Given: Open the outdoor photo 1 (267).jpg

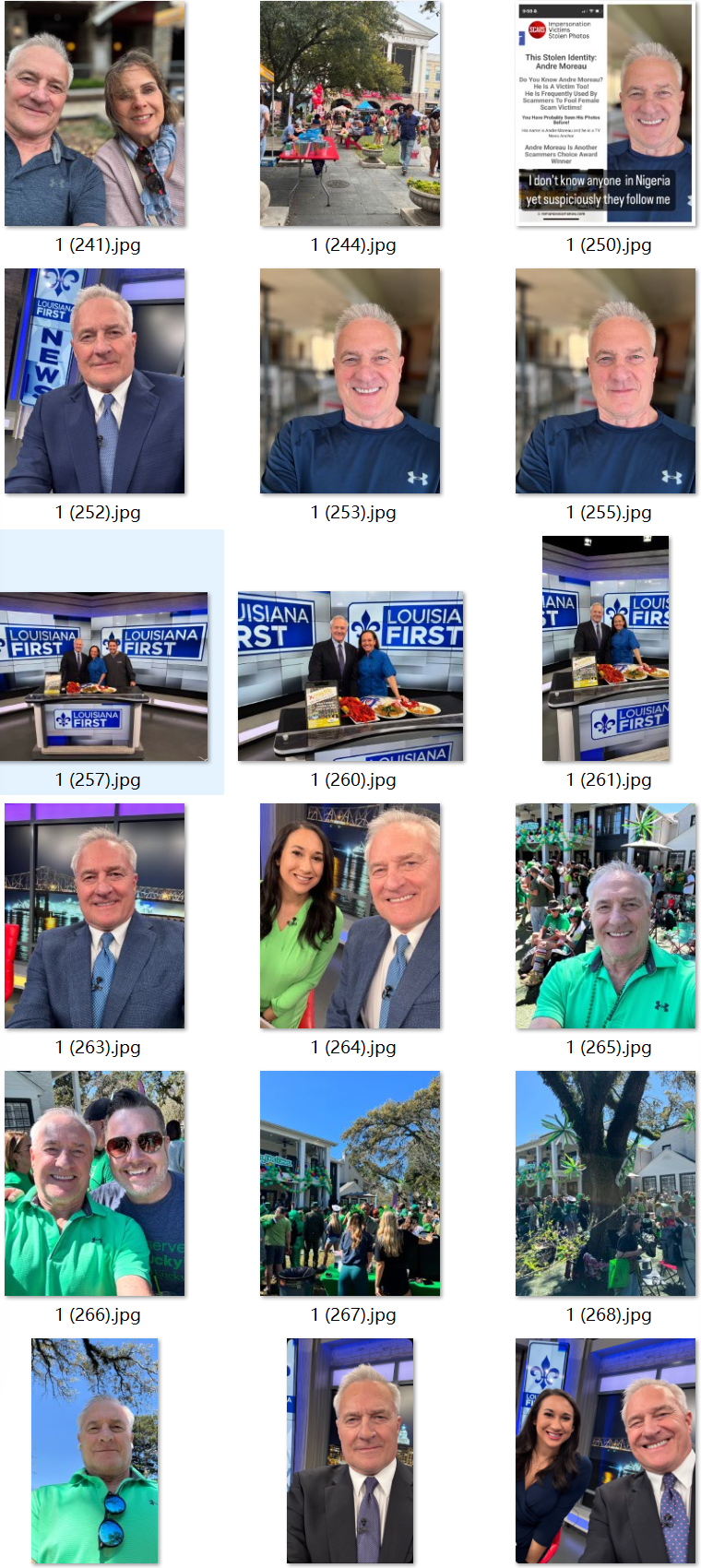Looking at the screenshot, I should [350, 1183].
